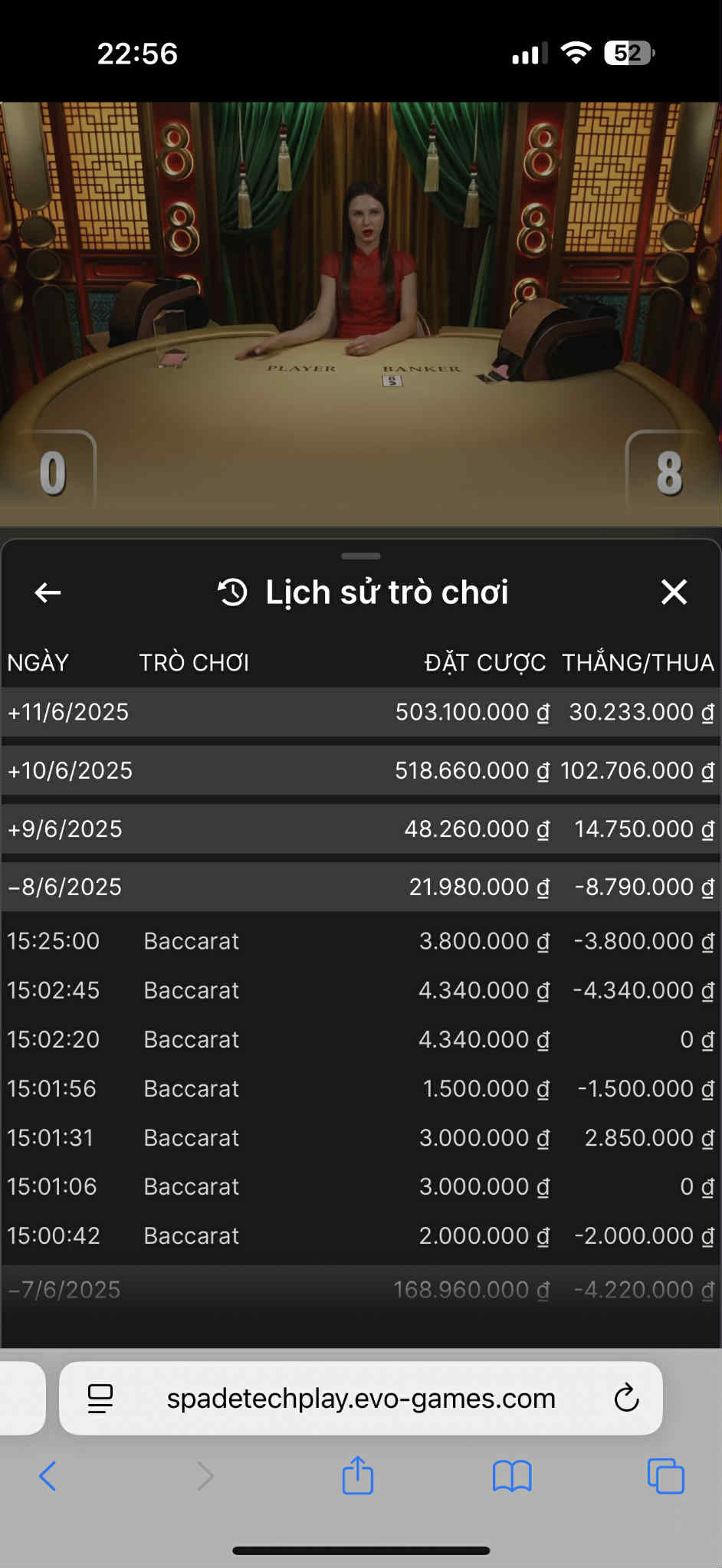Show all open Safari tabs
The height and width of the screenshot is (1568, 722).
(665, 1475)
